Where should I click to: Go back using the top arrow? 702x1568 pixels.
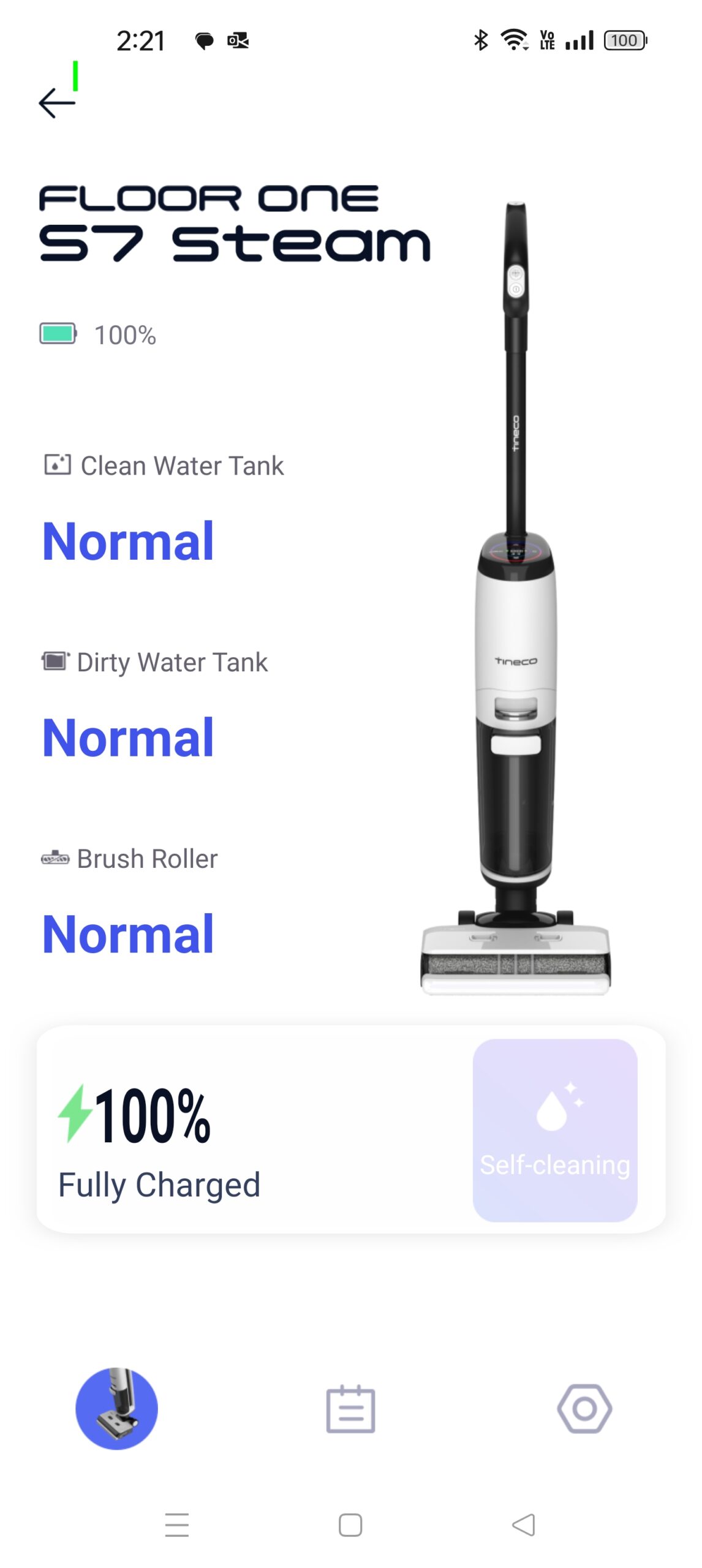pos(57,102)
